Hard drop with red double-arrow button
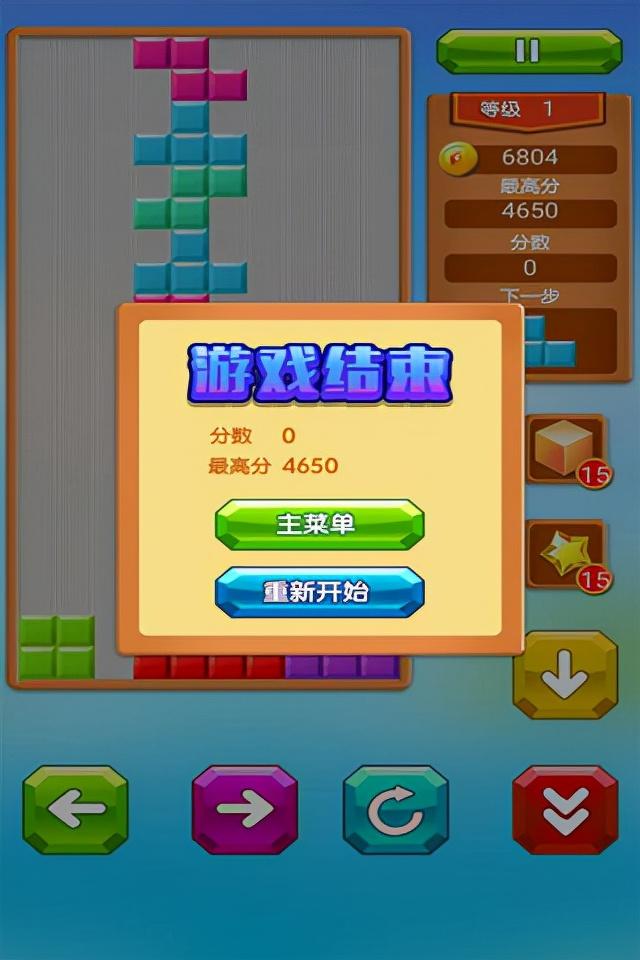The height and width of the screenshot is (960, 640). pyautogui.click(x=565, y=810)
